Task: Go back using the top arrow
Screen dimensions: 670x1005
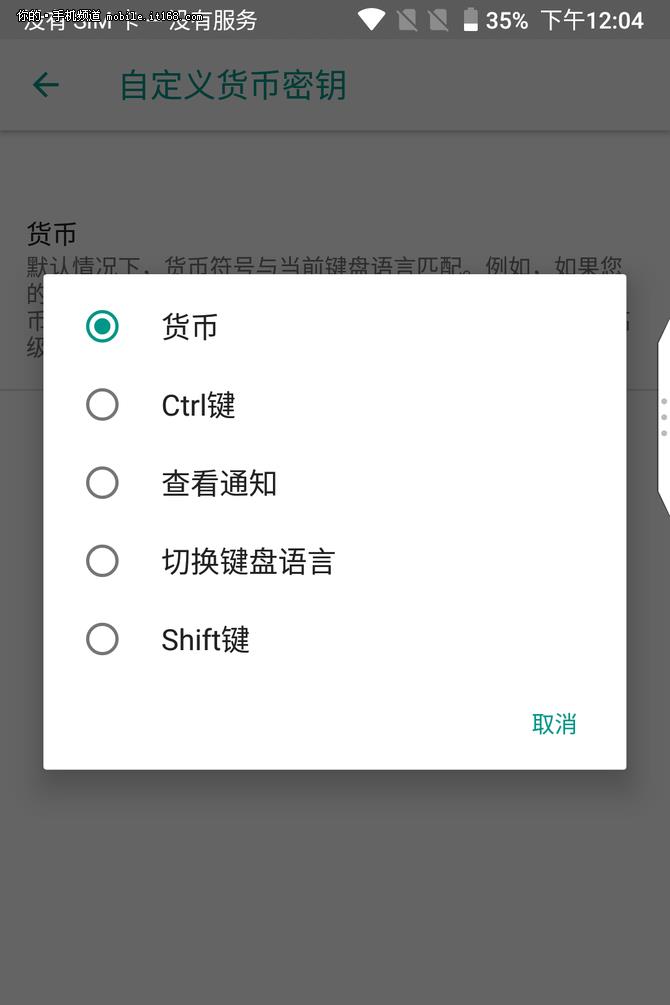Action: pyautogui.click(x=46, y=85)
